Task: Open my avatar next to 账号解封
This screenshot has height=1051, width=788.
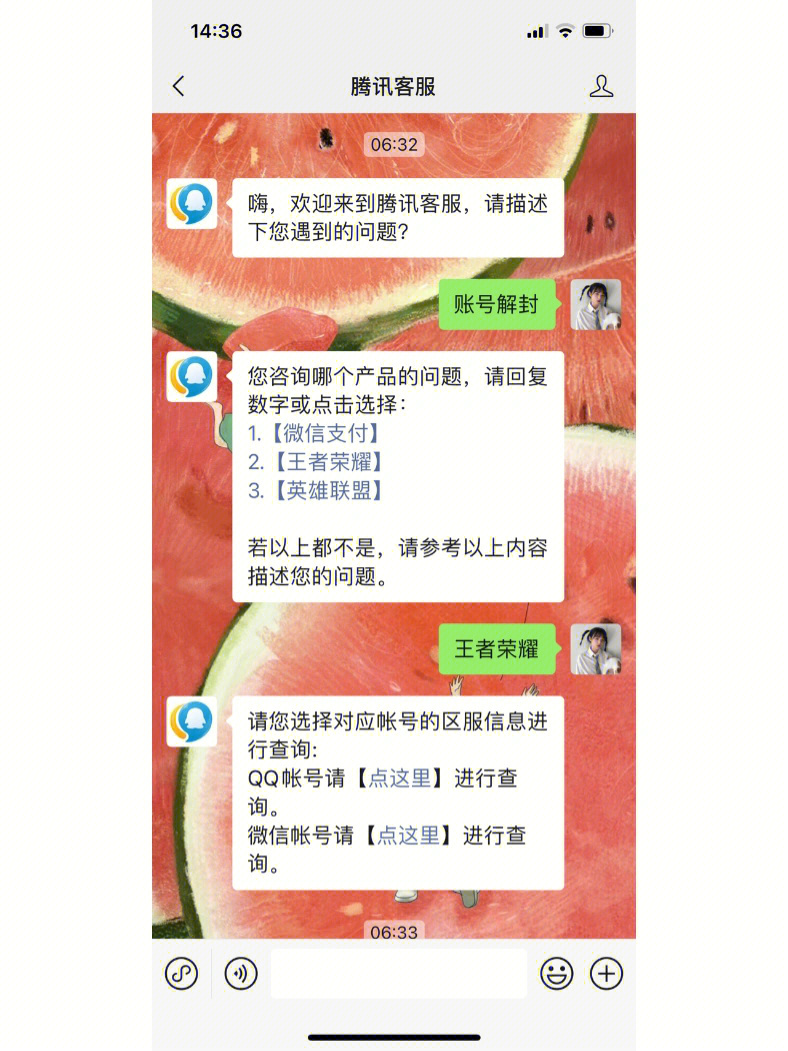Action: (x=596, y=304)
